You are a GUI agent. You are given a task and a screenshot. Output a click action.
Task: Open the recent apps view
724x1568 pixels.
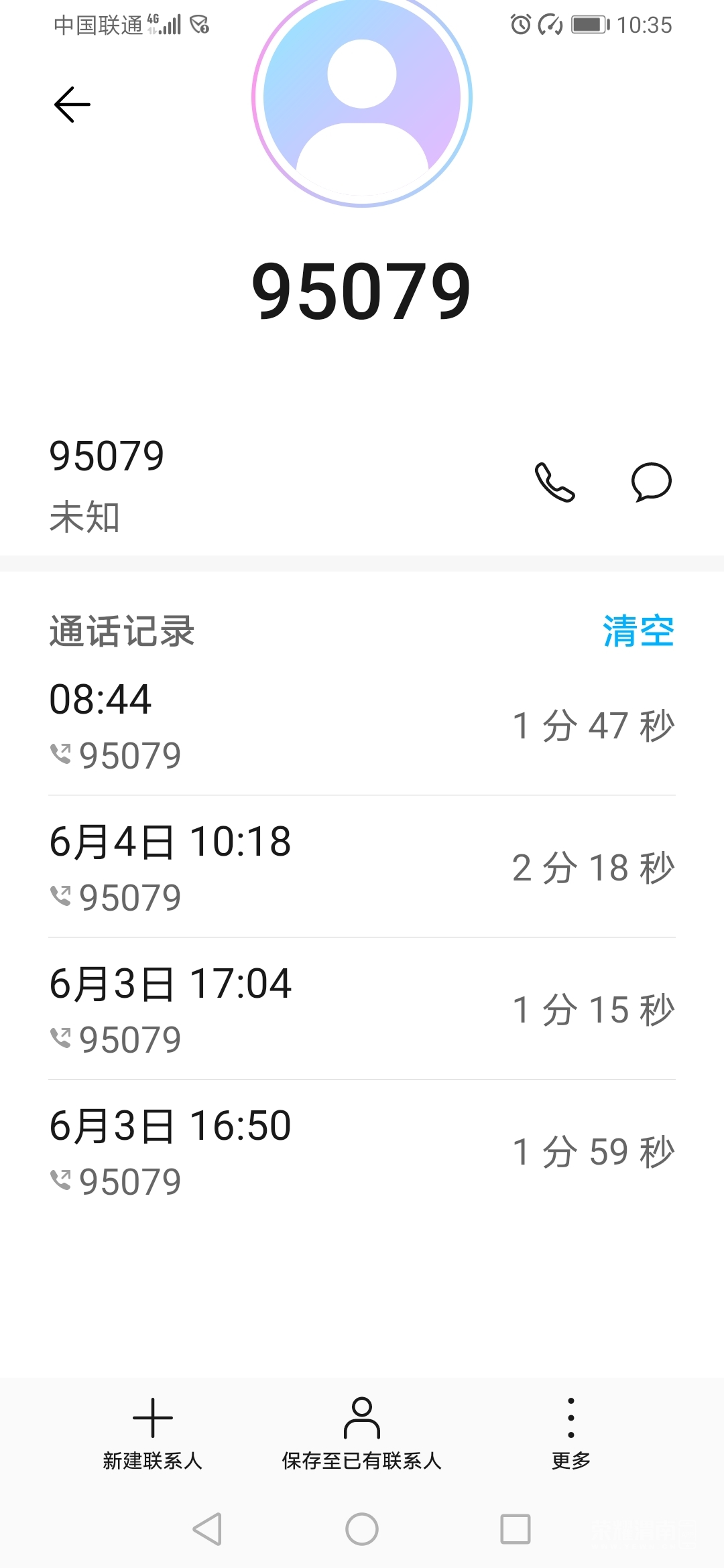coord(516,1529)
